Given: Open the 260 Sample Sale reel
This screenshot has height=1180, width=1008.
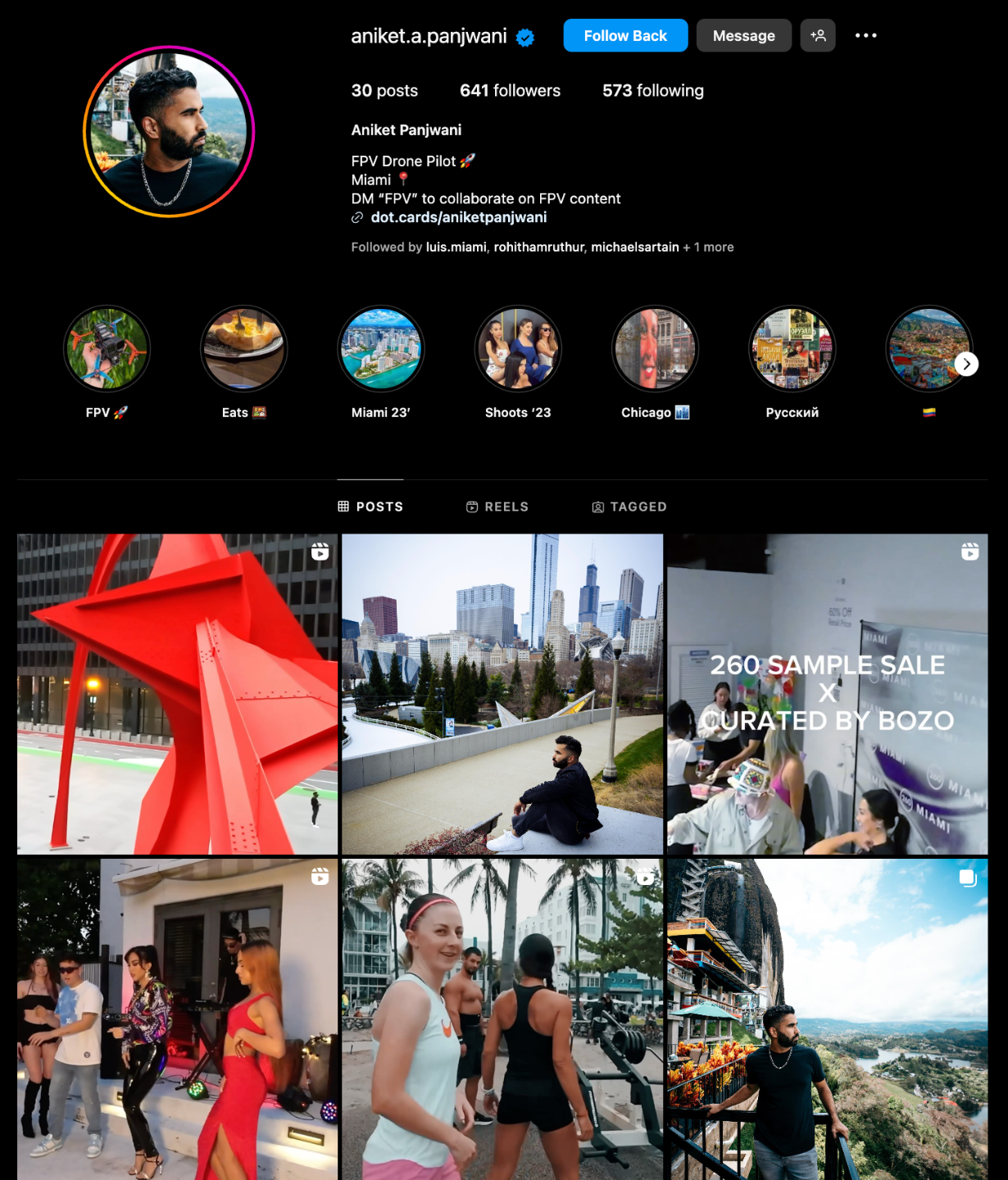Looking at the screenshot, I should pos(827,694).
